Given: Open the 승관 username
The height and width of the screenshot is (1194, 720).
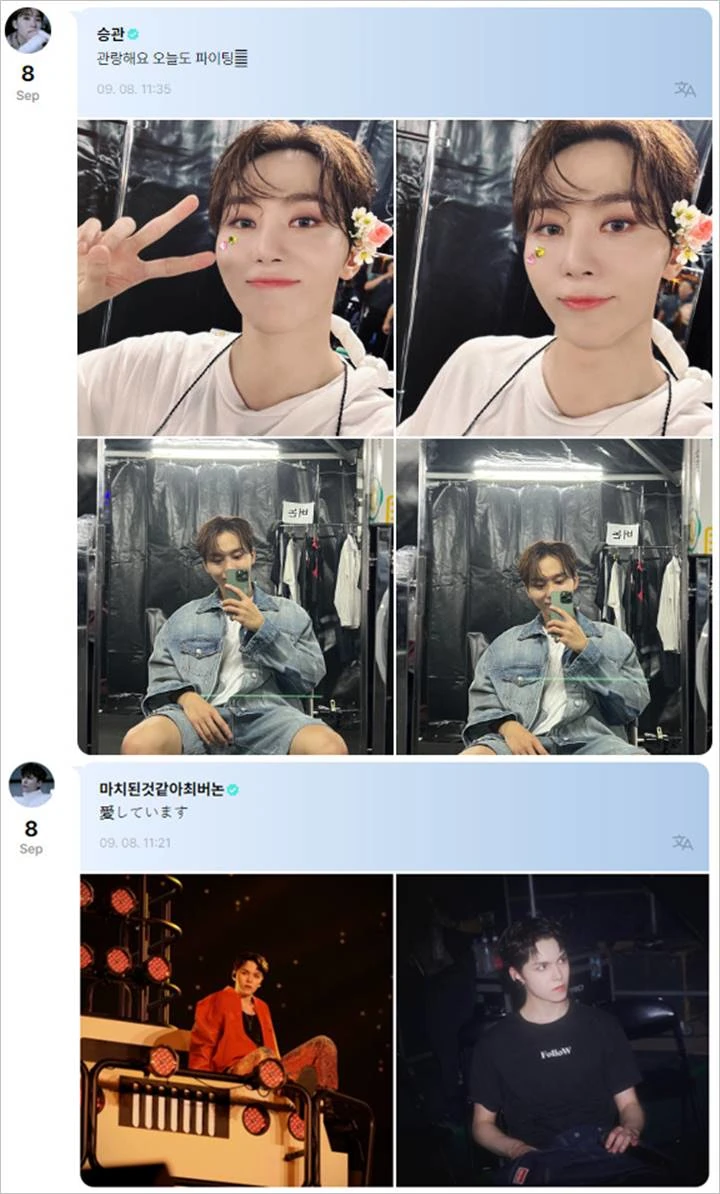Looking at the screenshot, I should tap(109, 34).
